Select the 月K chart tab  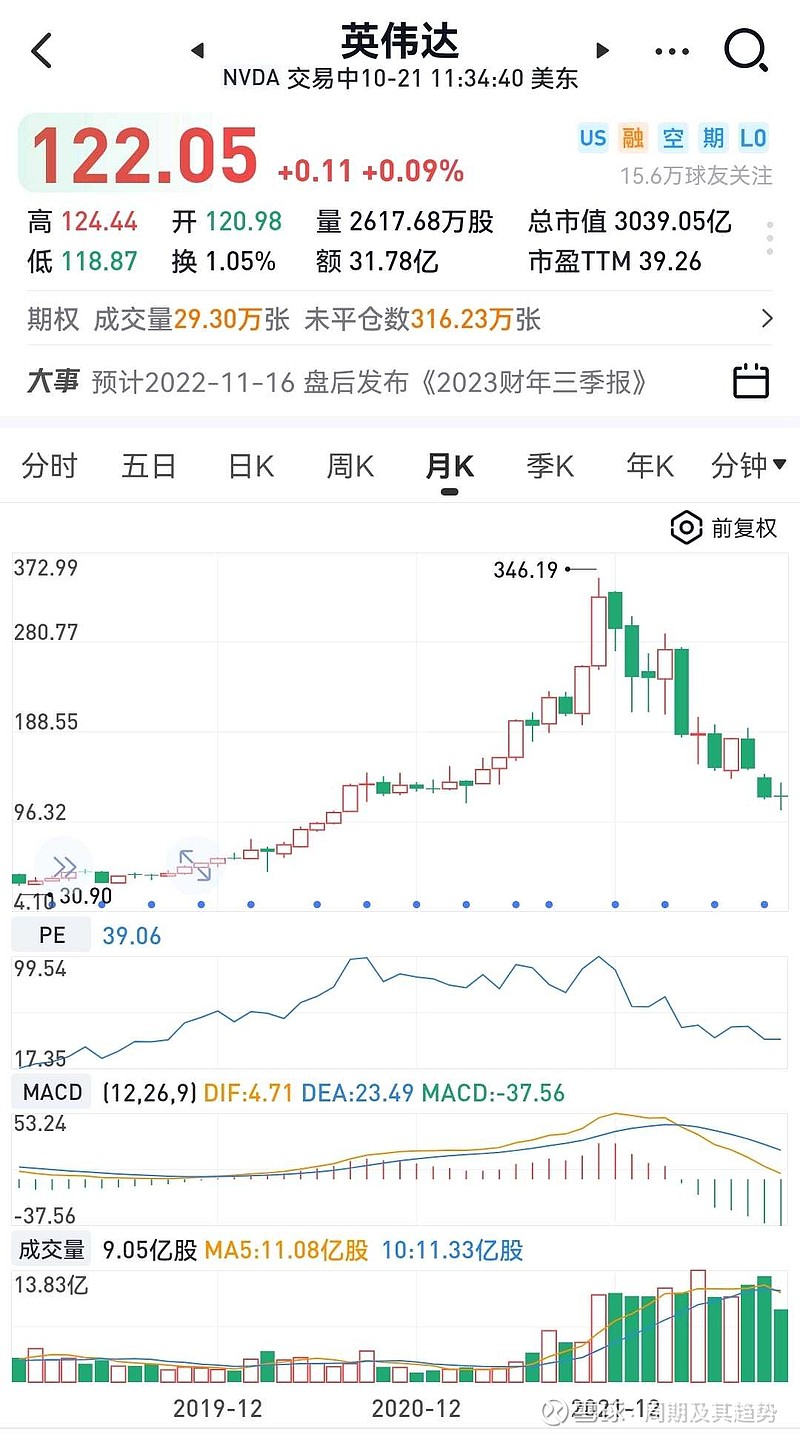tap(449, 466)
